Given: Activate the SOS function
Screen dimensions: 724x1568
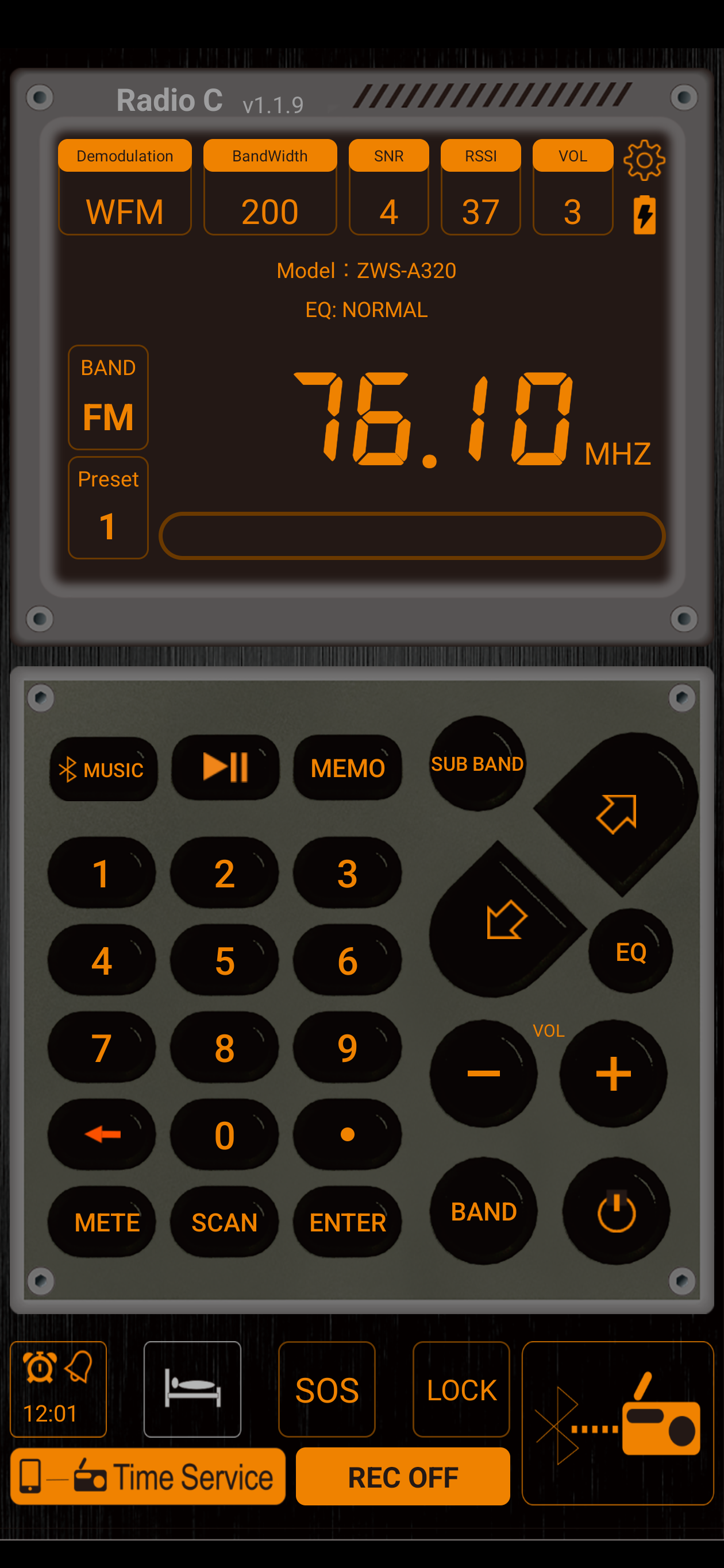Looking at the screenshot, I should click(x=327, y=1389).
